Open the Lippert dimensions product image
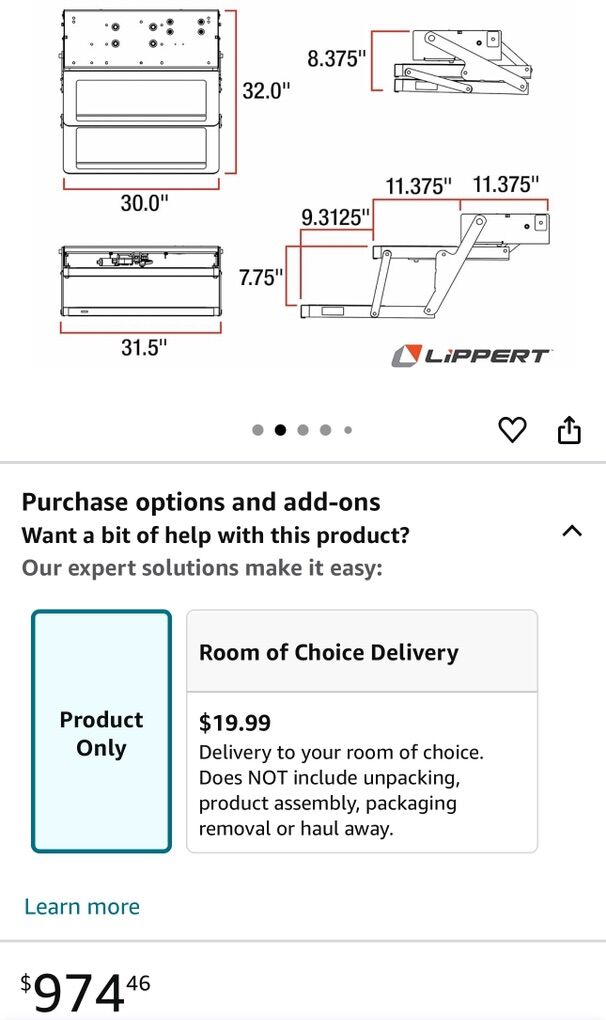606x1020 pixels. (x=303, y=190)
